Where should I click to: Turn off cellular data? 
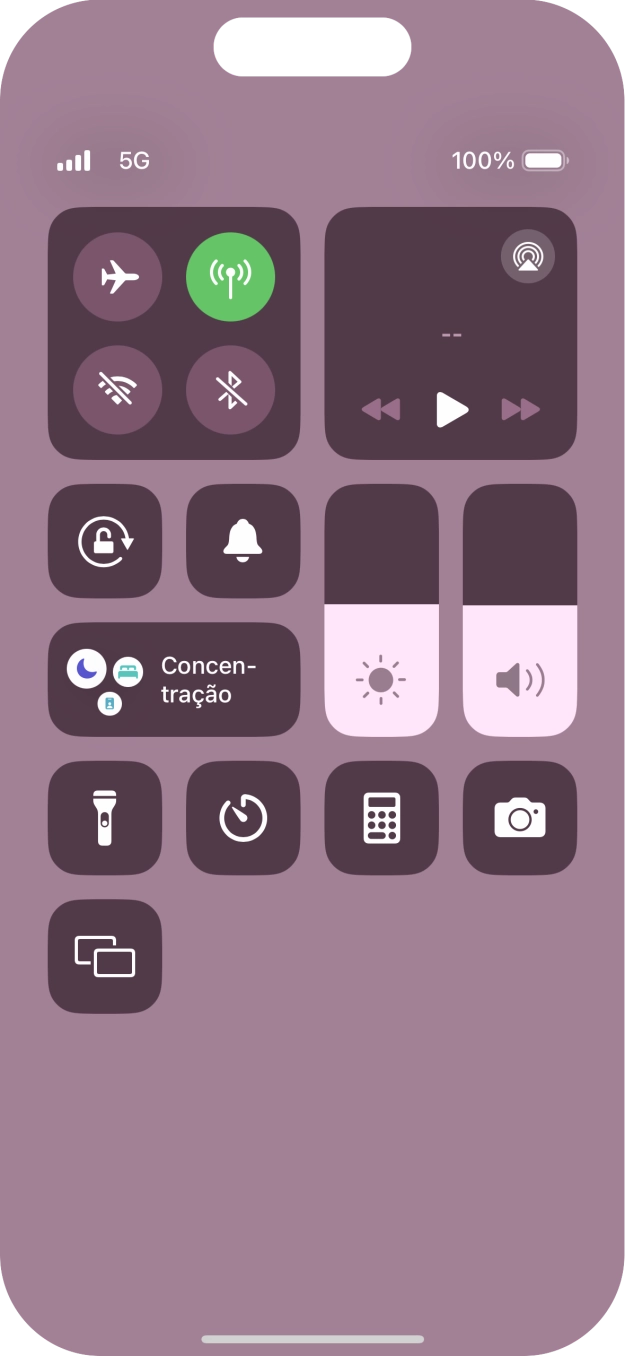(x=231, y=277)
